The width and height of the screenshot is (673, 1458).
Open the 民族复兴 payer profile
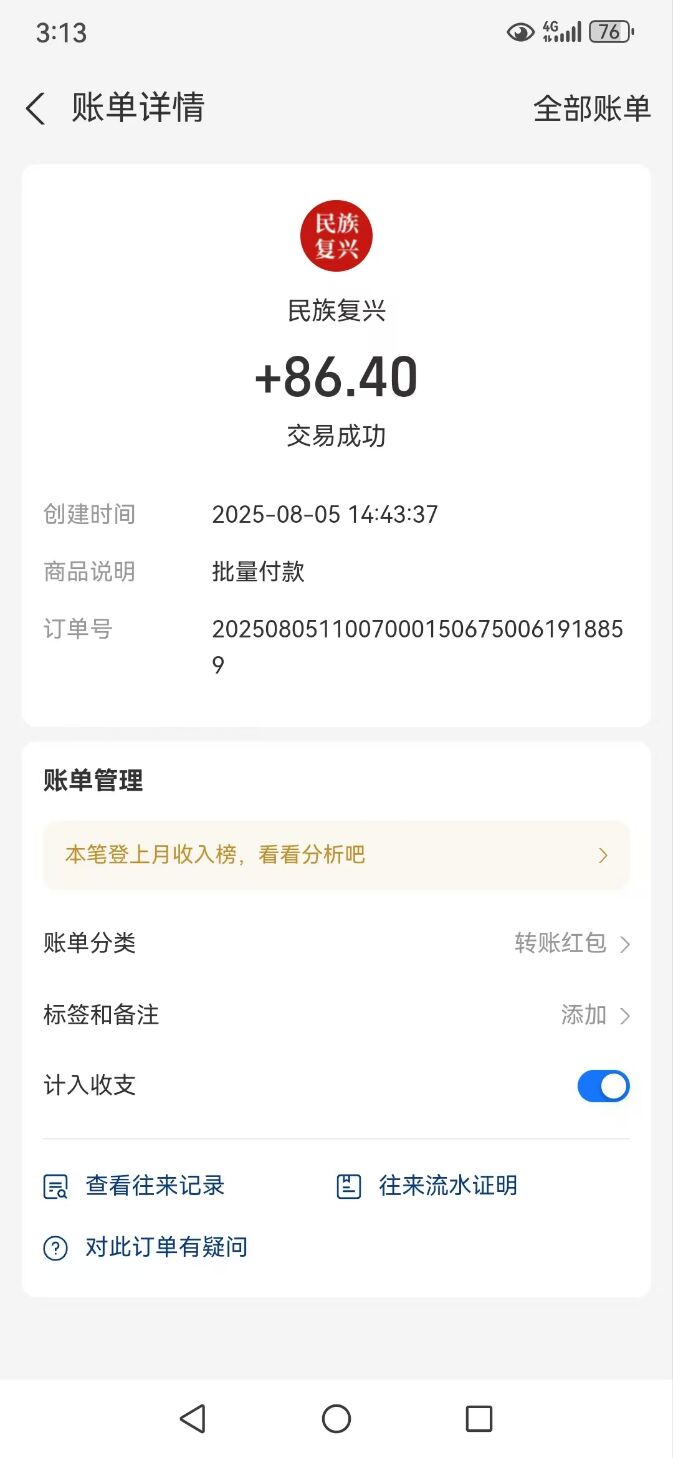pos(336,236)
